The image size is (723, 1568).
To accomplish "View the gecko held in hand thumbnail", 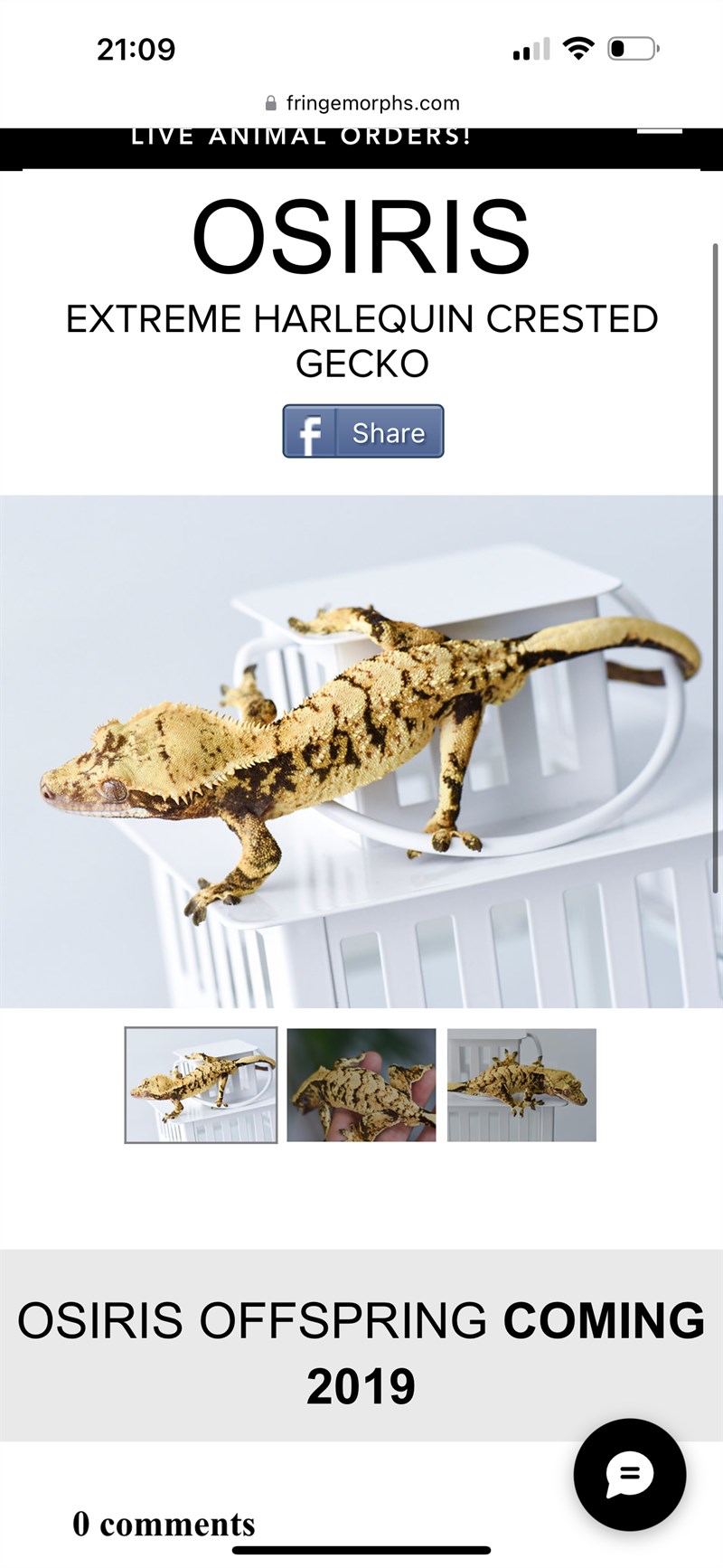I will pyautogui.click(x=361, y=1085).
